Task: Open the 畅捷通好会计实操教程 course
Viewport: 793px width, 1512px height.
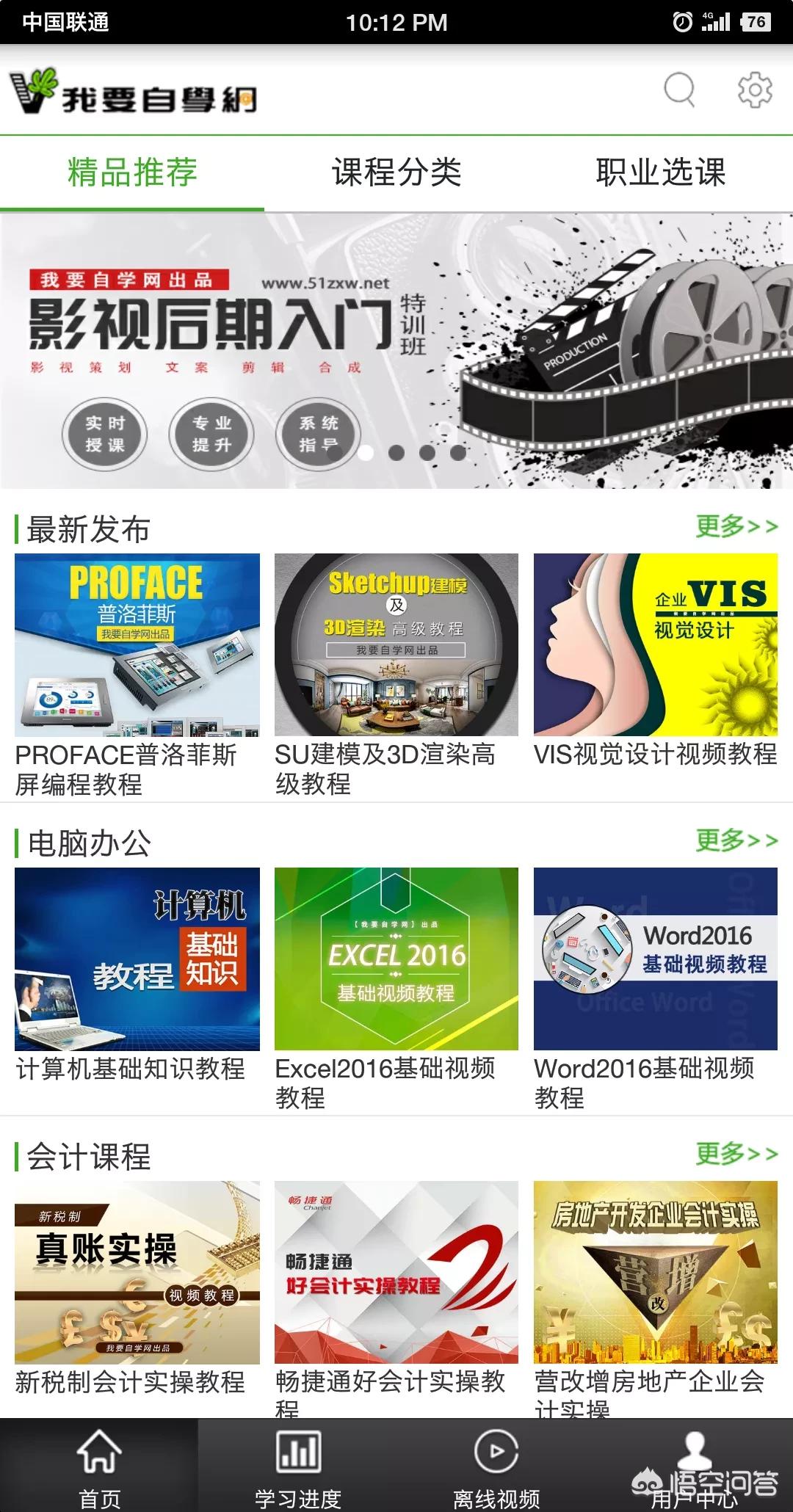Action: 396,1299
